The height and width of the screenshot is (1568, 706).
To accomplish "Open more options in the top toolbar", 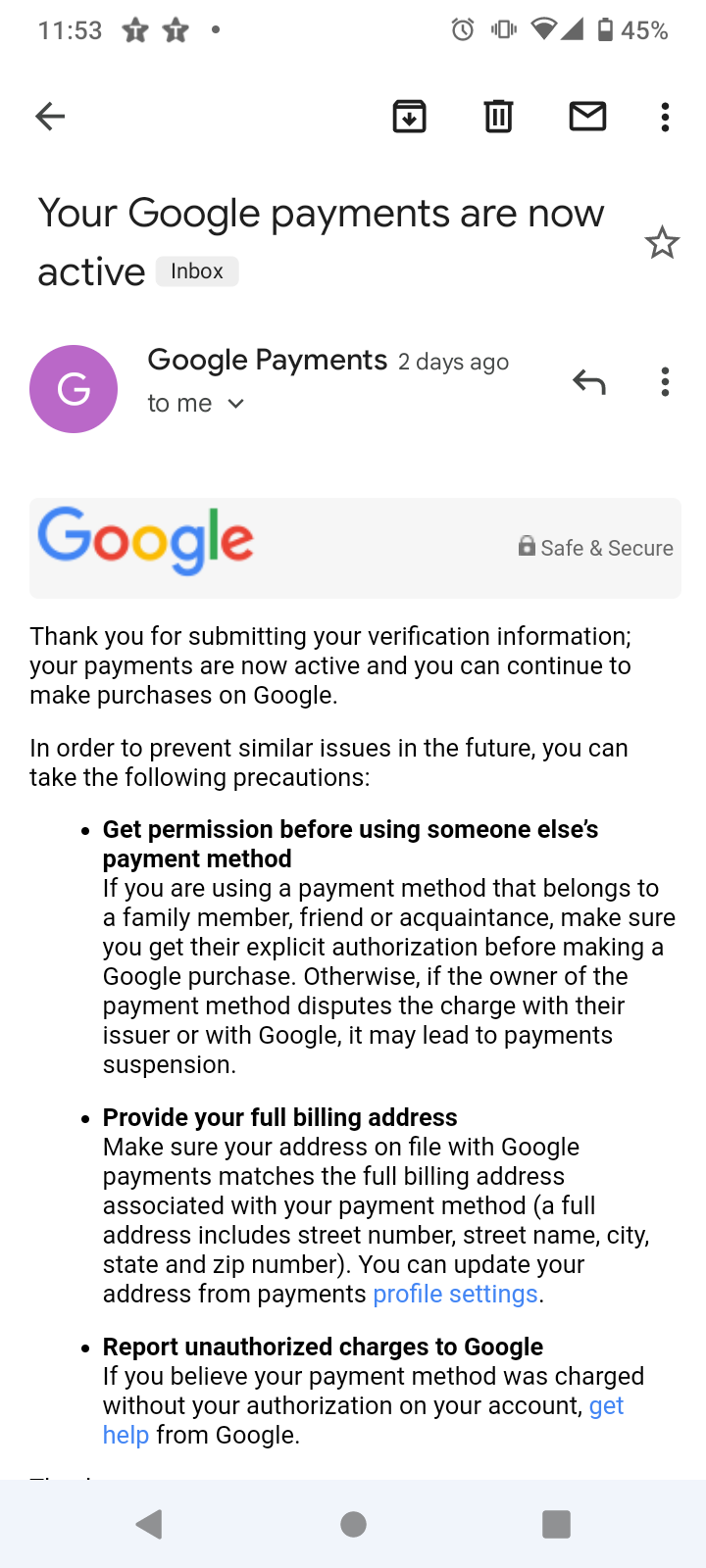I will [664, 116].
